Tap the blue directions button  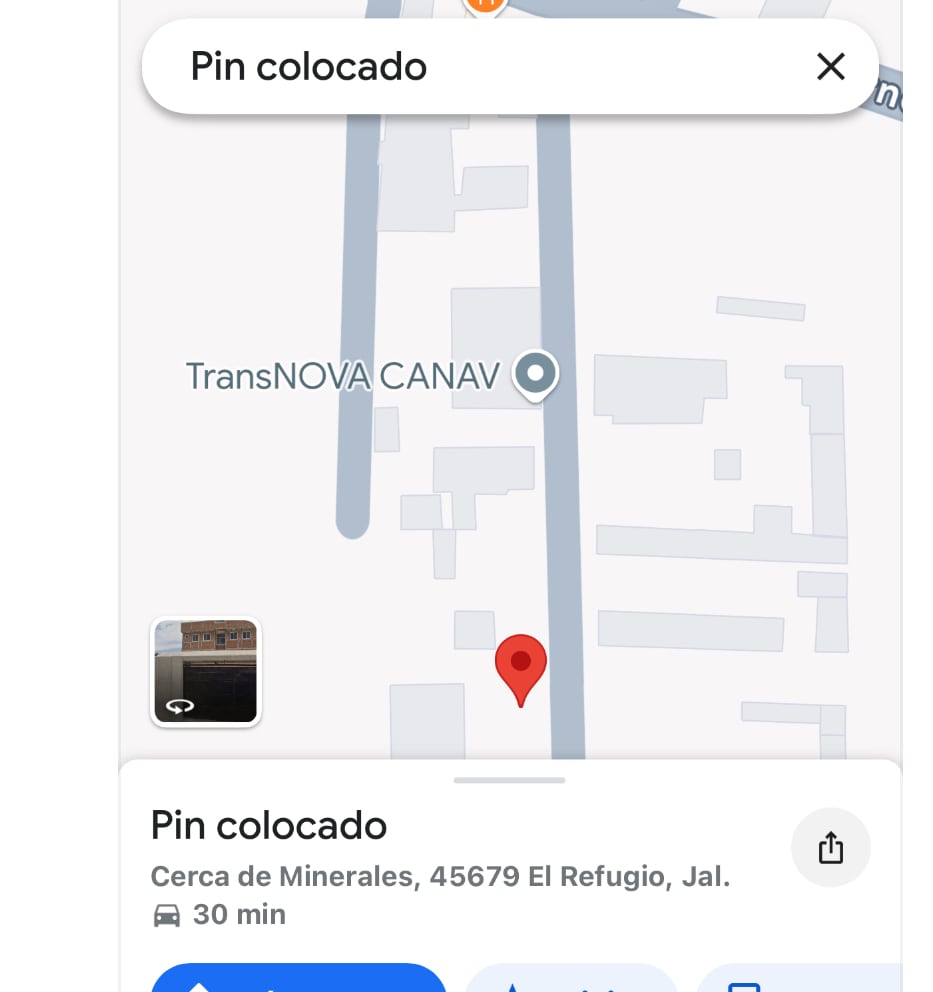click(x=298, y=978)
